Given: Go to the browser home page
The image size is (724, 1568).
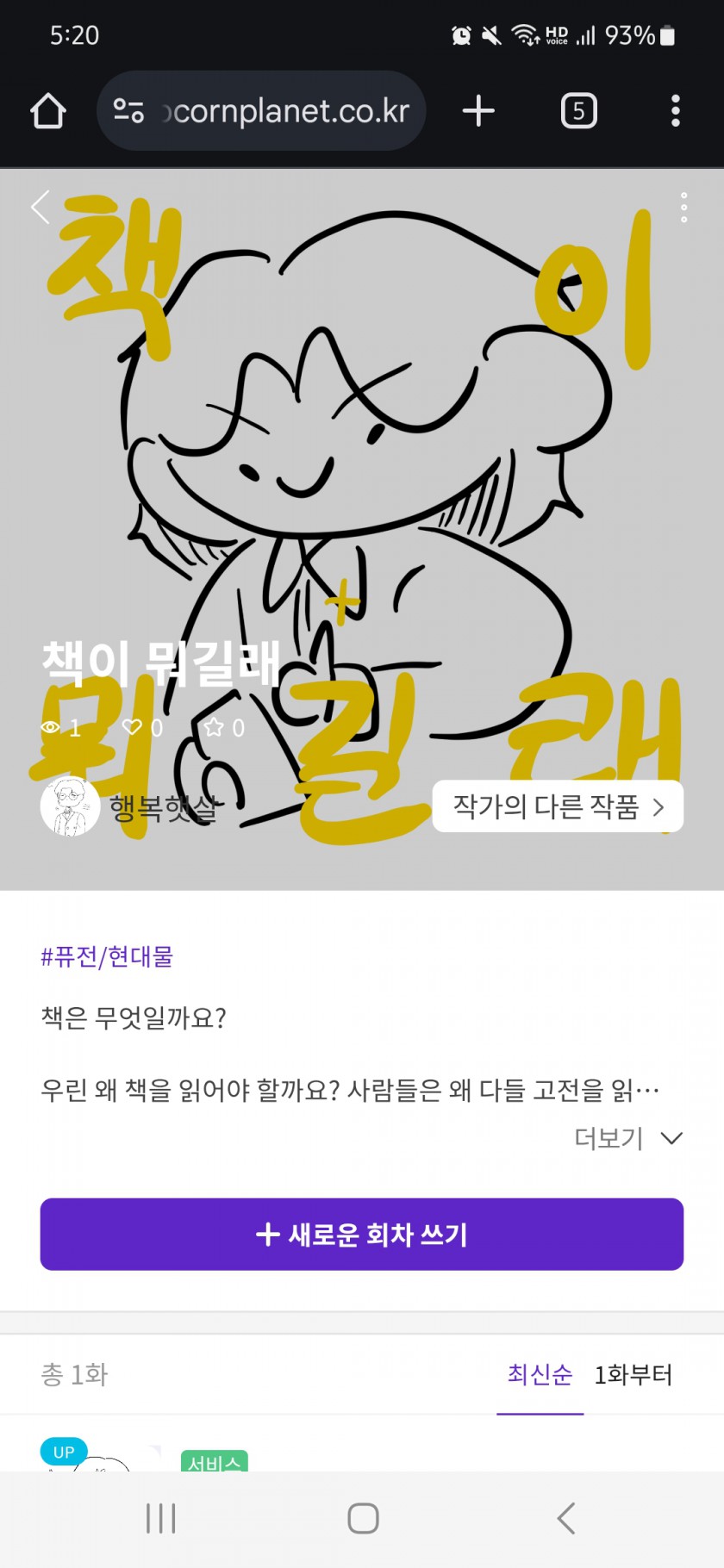Looking at the screenshot, I should click(48, 111).
